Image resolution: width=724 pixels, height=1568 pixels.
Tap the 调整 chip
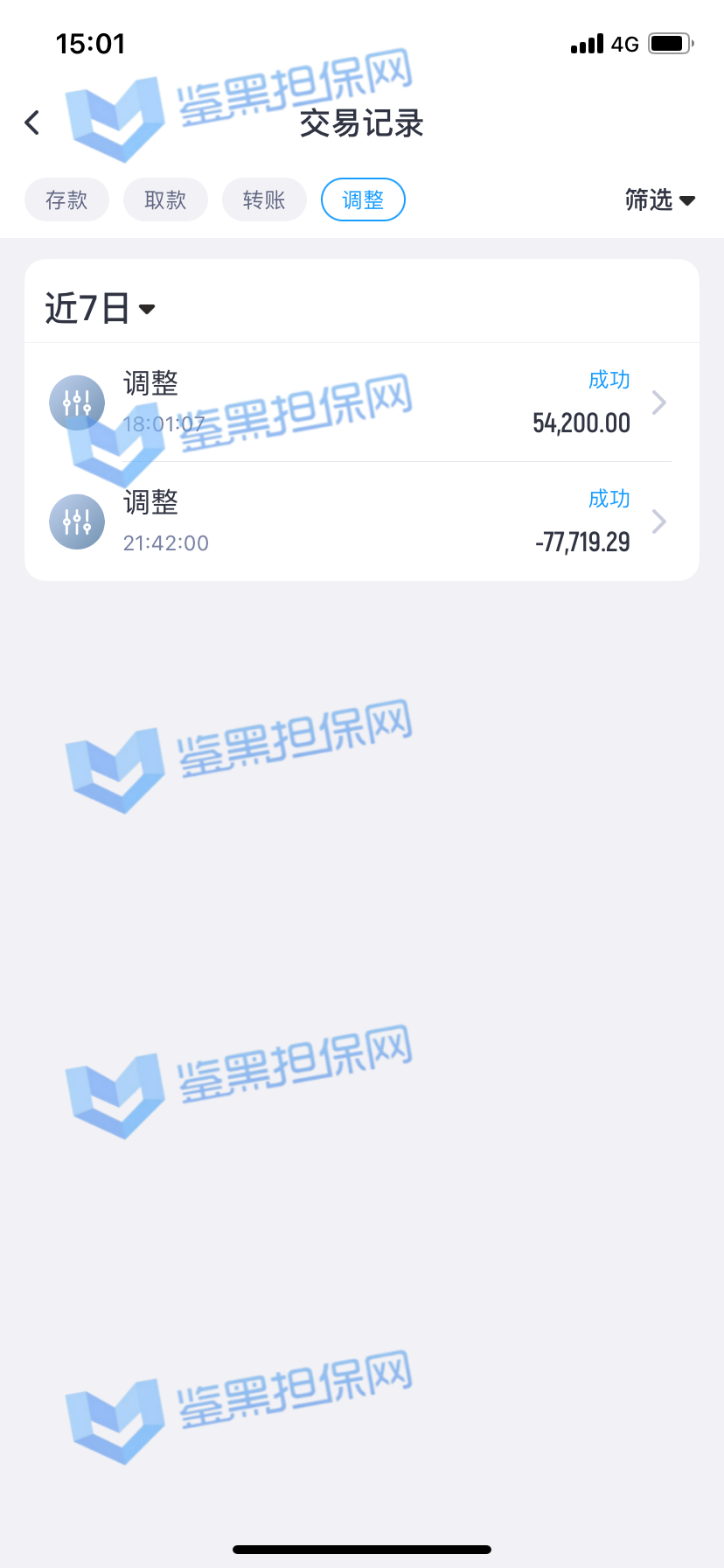click(363, 200)
